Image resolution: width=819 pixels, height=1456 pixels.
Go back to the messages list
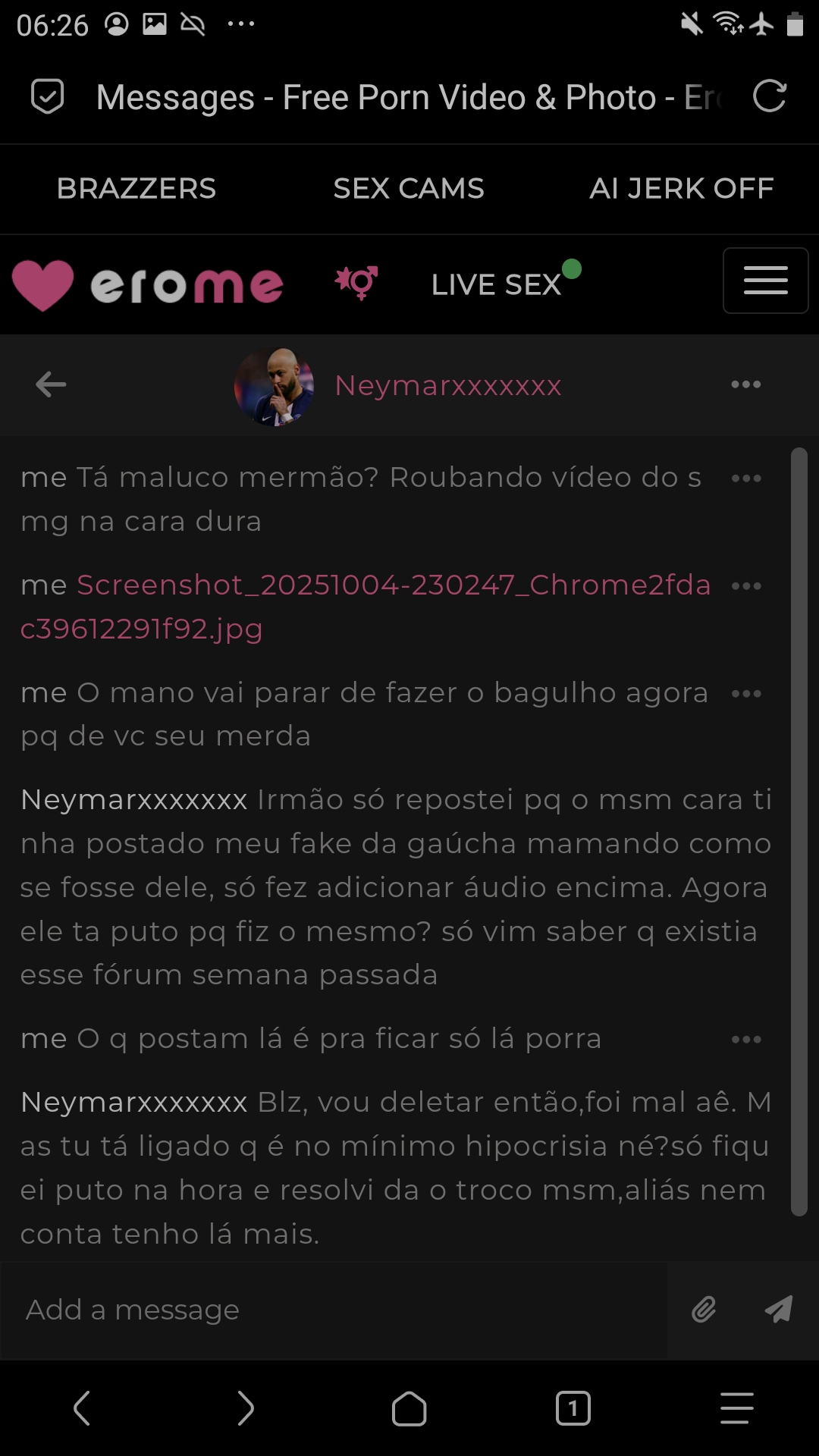click(x=51, y=384)
